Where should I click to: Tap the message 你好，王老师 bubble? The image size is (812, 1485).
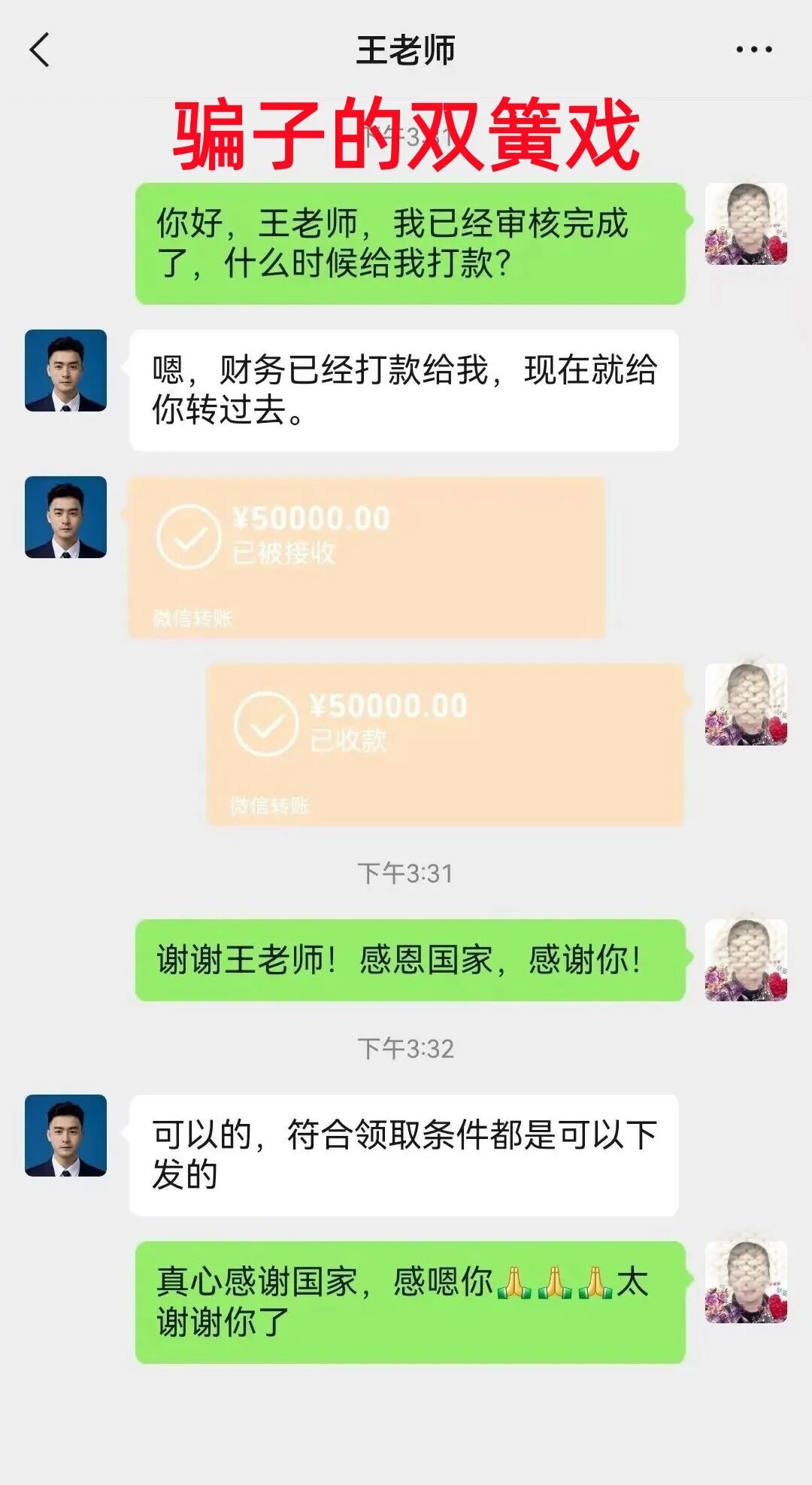(410, 241)
